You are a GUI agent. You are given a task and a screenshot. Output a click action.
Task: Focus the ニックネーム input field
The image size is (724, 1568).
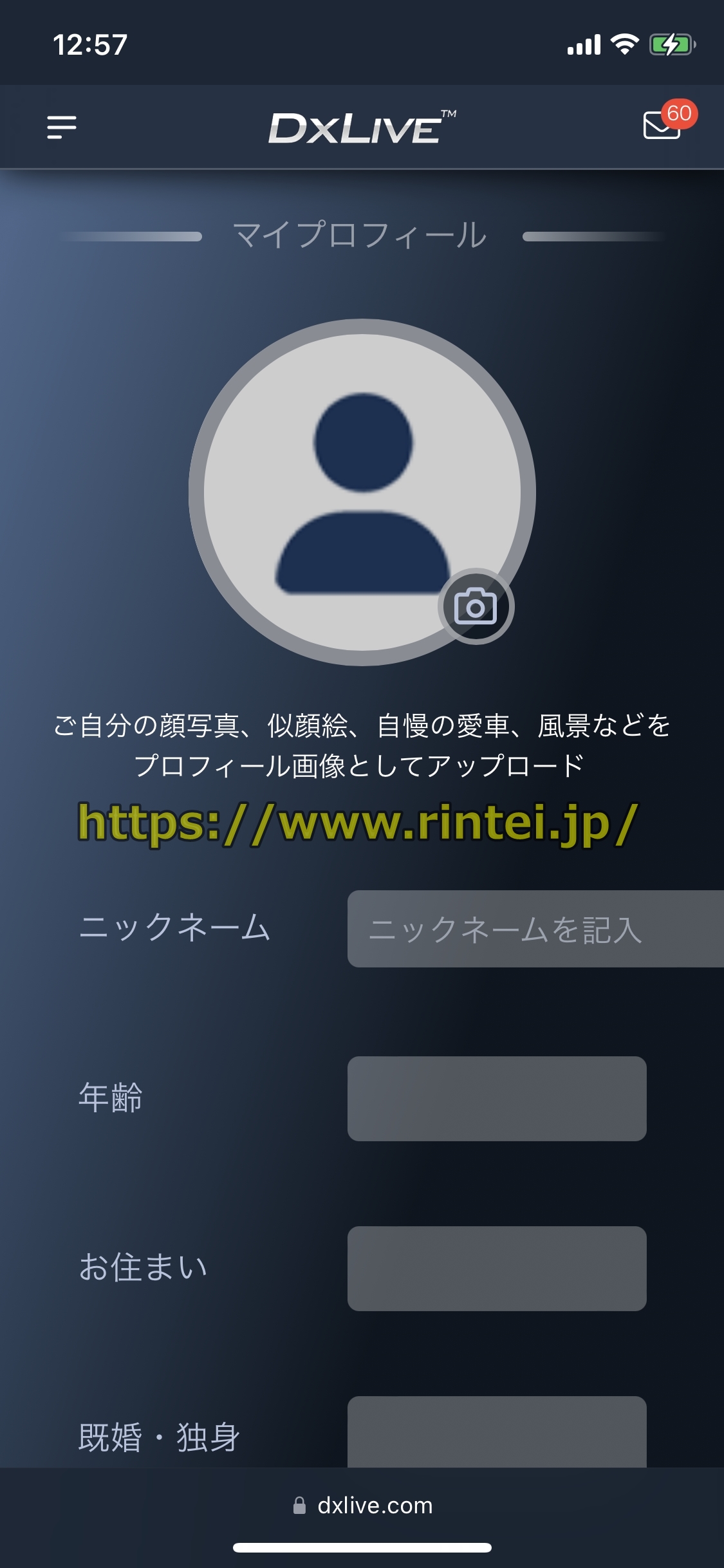[534, 929]
